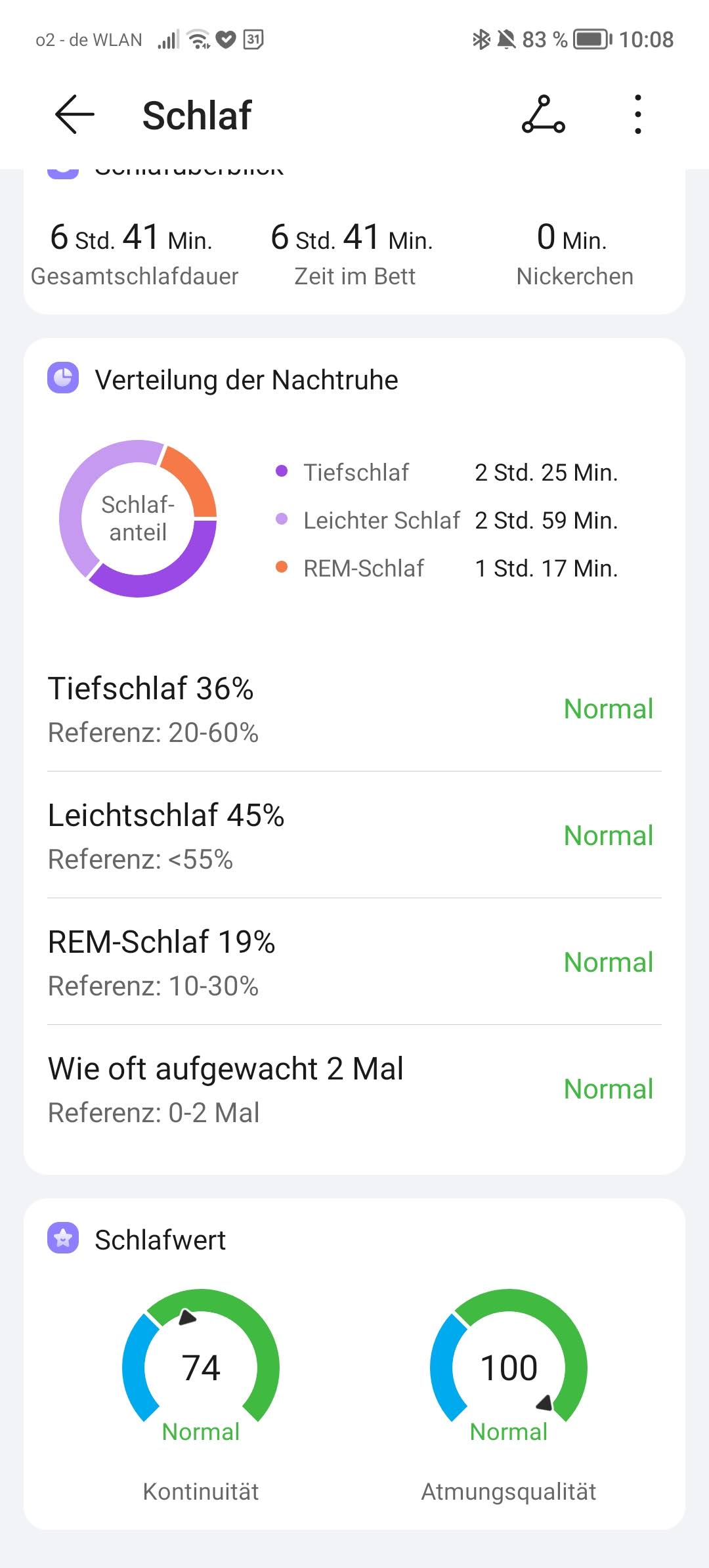Open the share route icon
This screenshot has width=709, height=1568.
[544, 114]
